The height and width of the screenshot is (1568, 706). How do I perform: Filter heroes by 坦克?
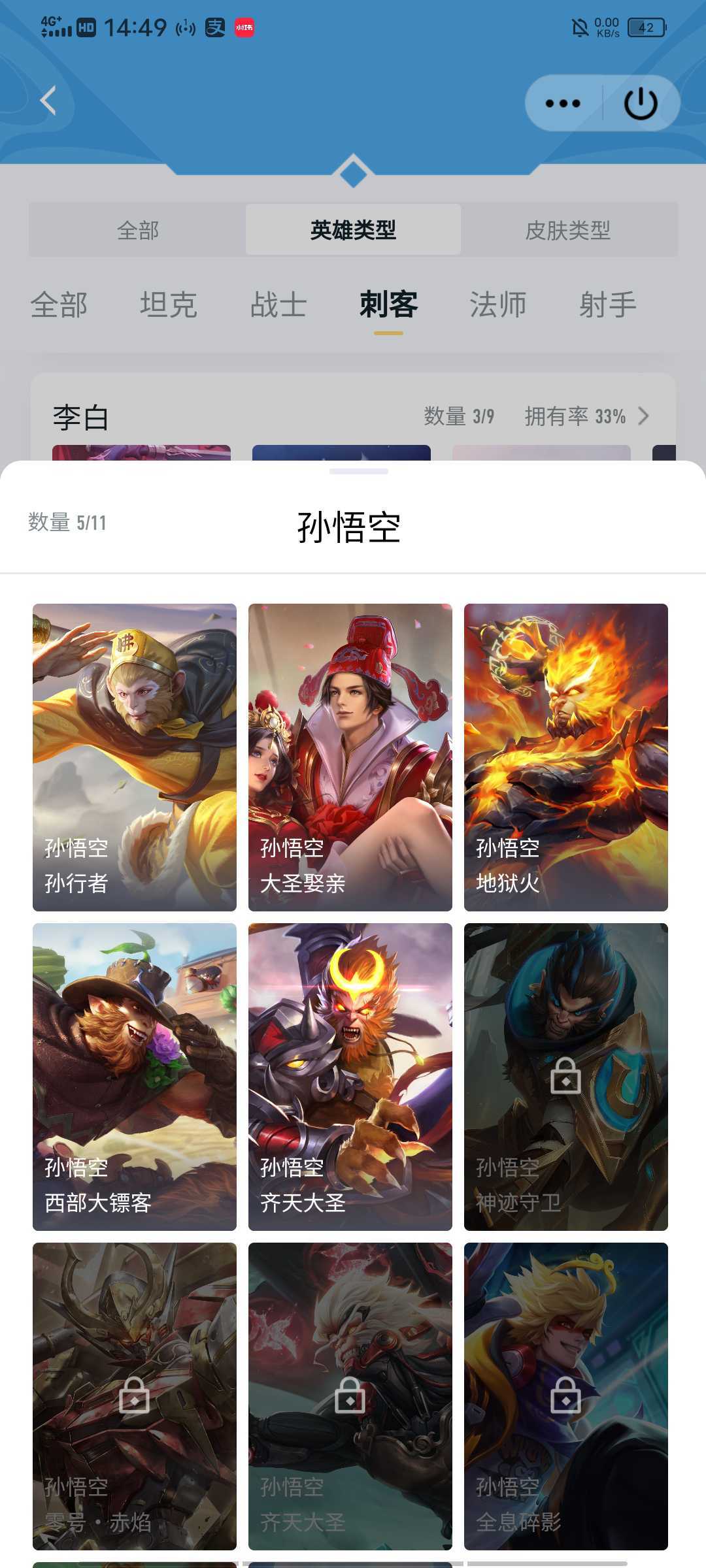pyautogui.click(x=169, y=305)
